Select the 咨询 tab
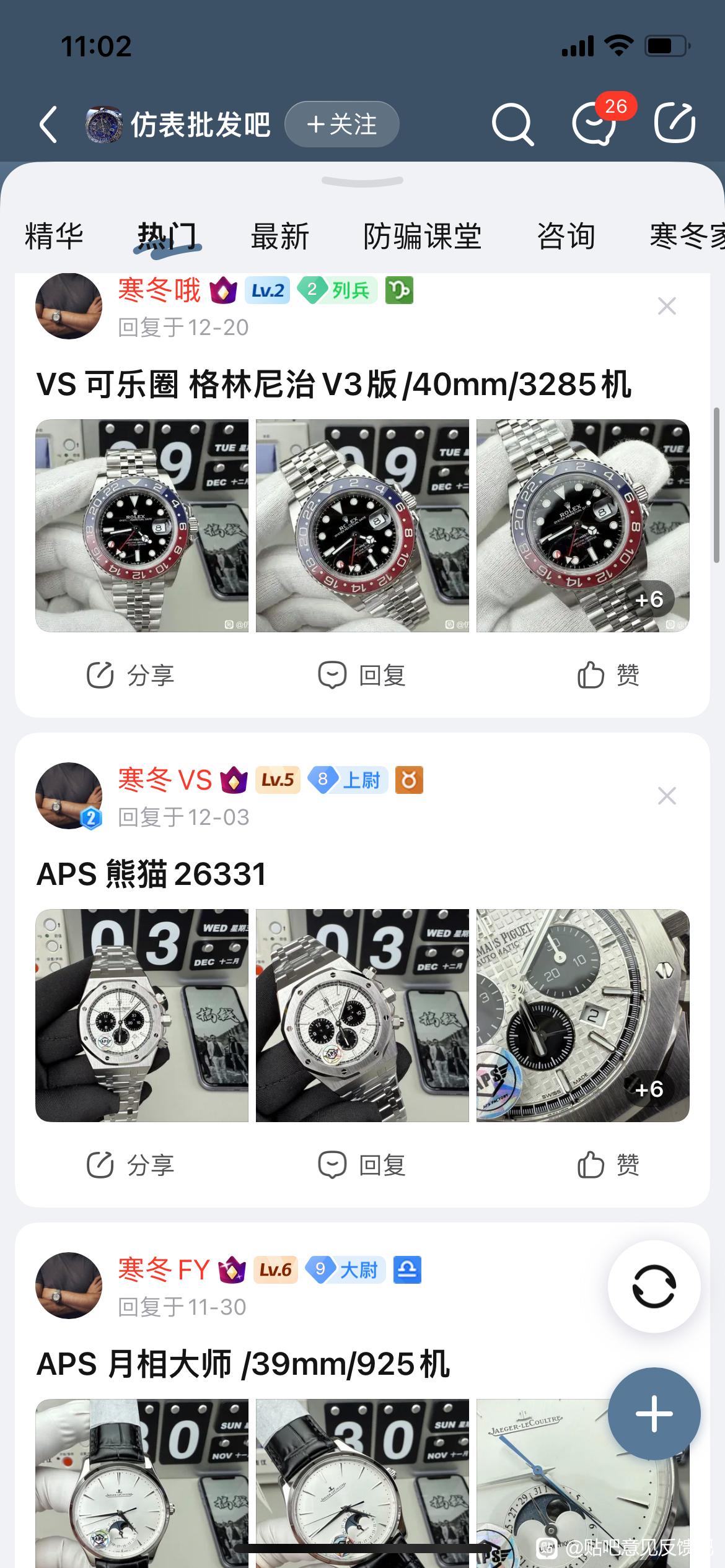 [x=566, y=237]
